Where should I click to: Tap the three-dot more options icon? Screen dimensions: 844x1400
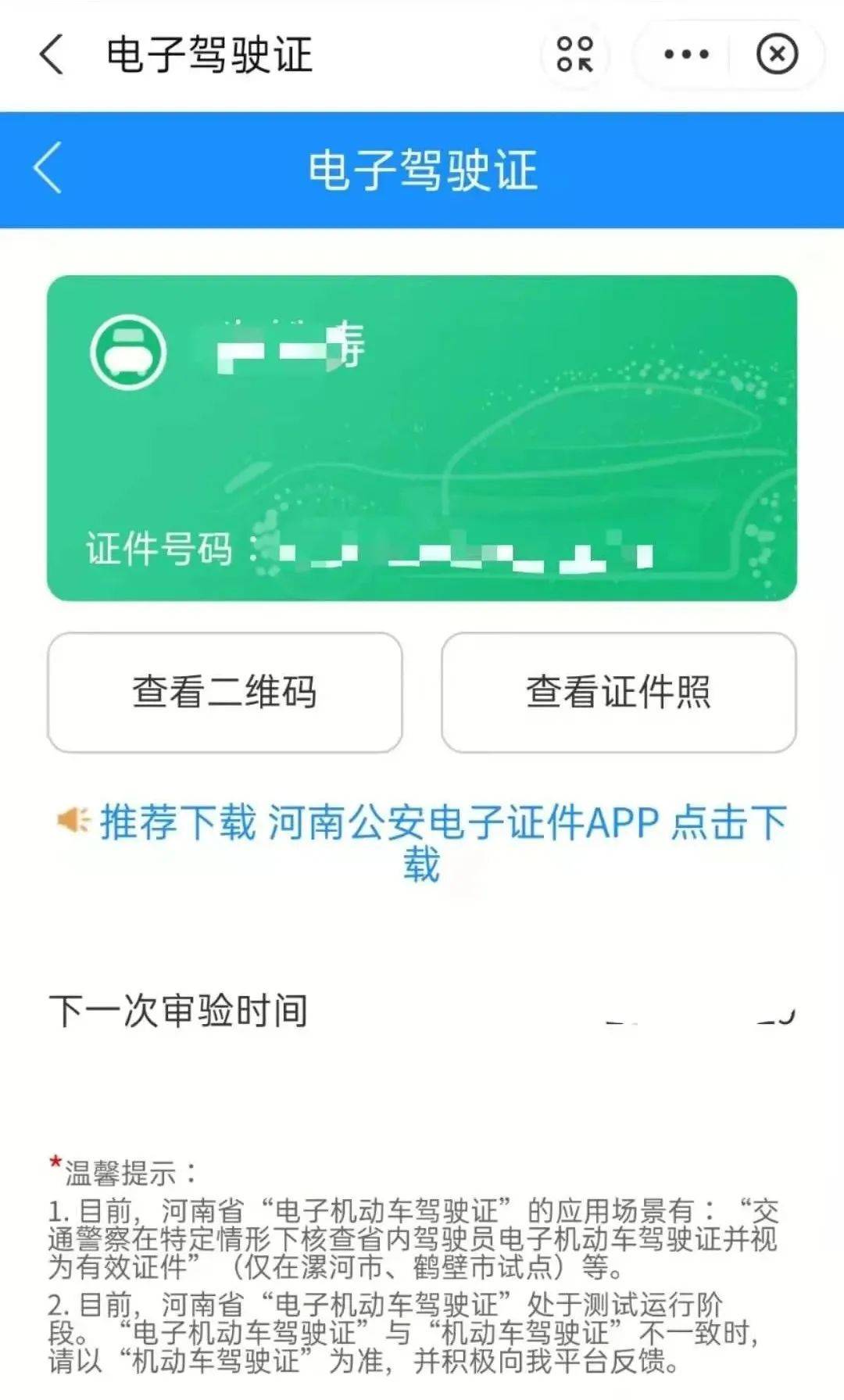pos(684,55)
